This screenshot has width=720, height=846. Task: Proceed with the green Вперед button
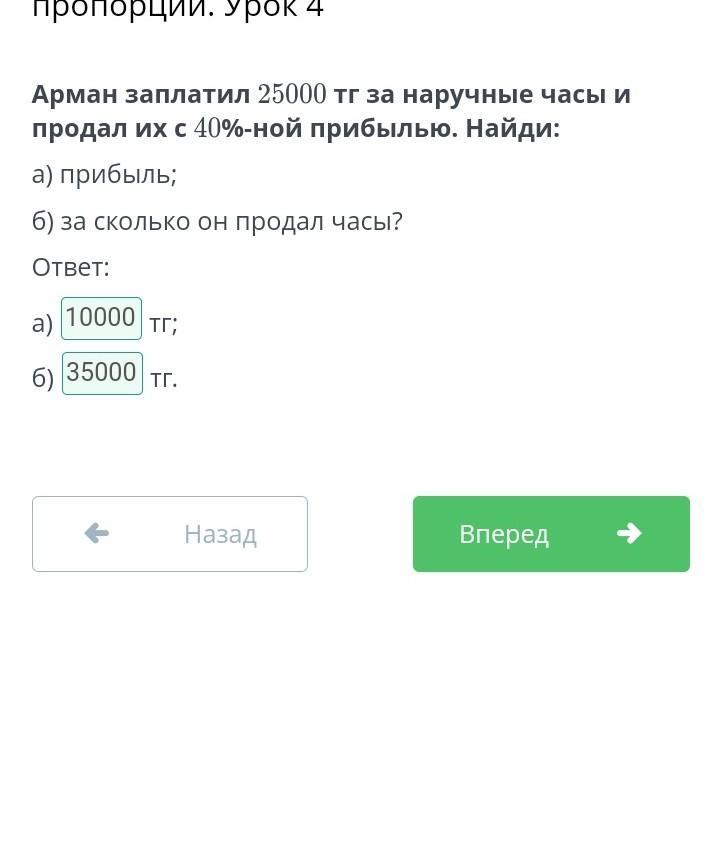point(551,534)
